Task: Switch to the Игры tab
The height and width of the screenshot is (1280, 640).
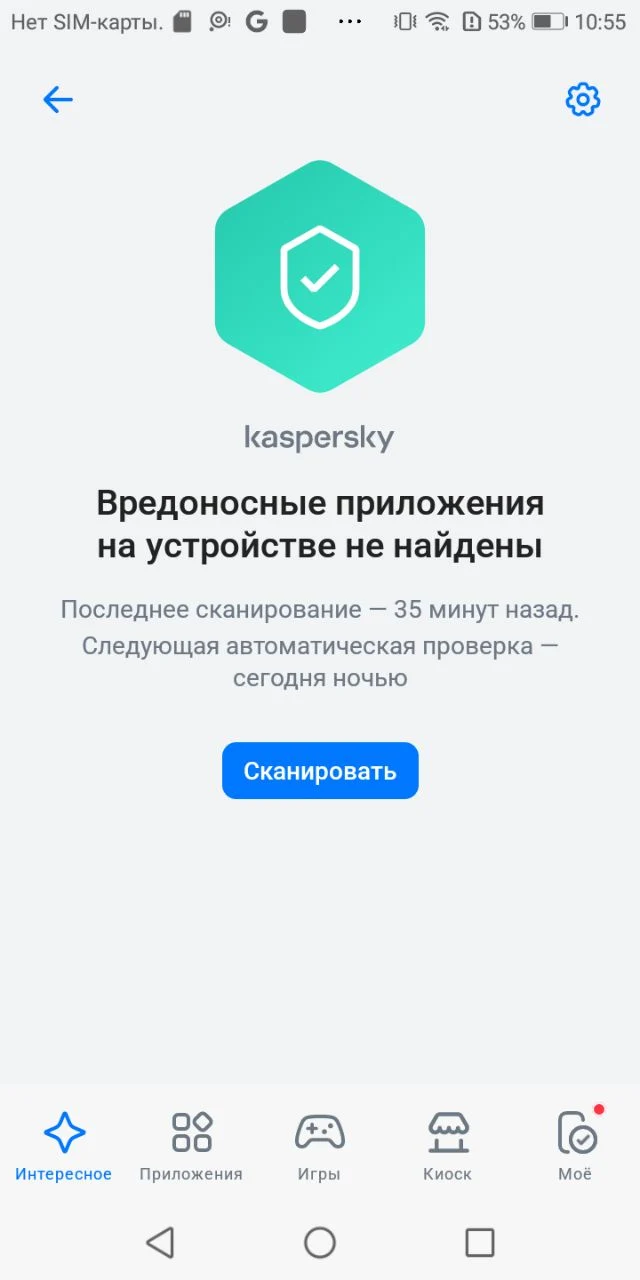Action: [319, 1146]
